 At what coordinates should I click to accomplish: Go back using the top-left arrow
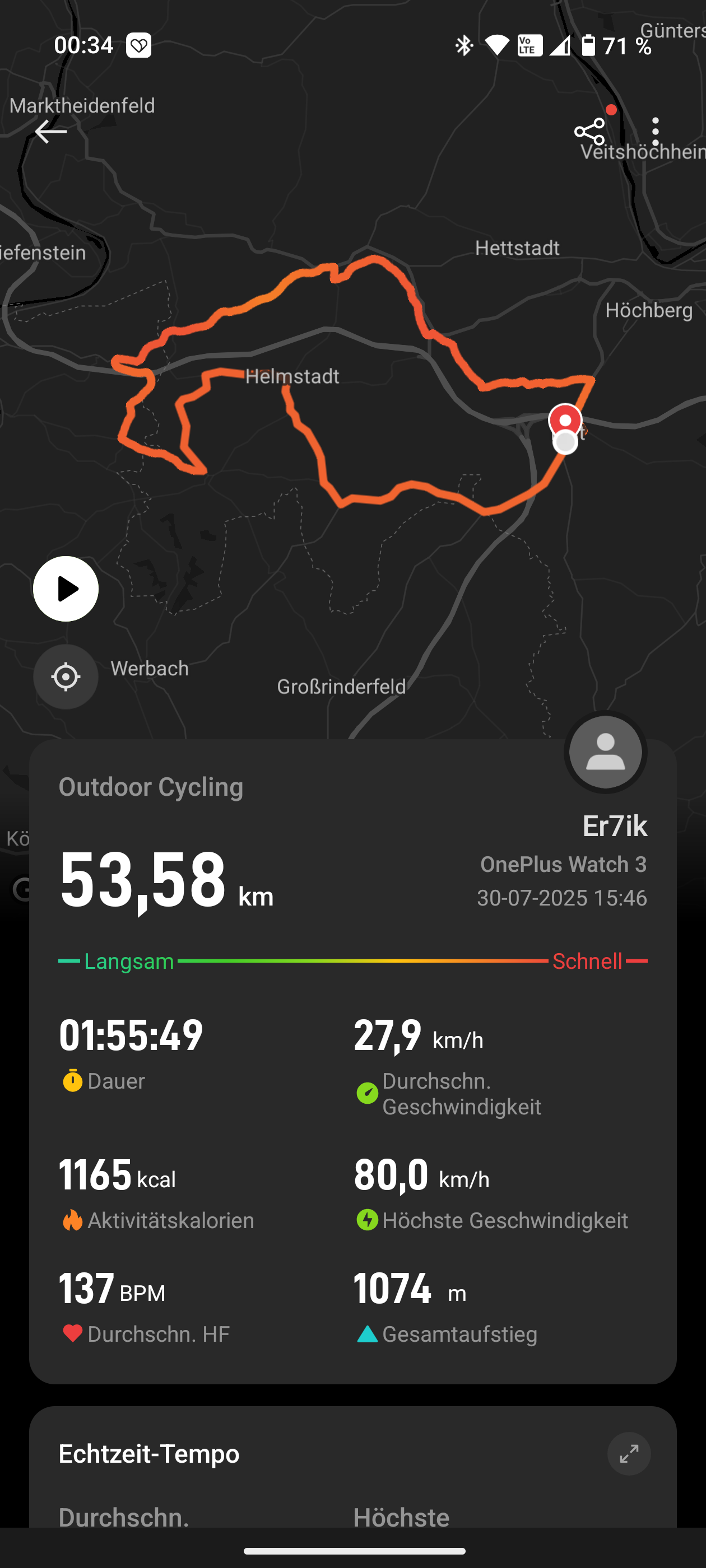50,132
